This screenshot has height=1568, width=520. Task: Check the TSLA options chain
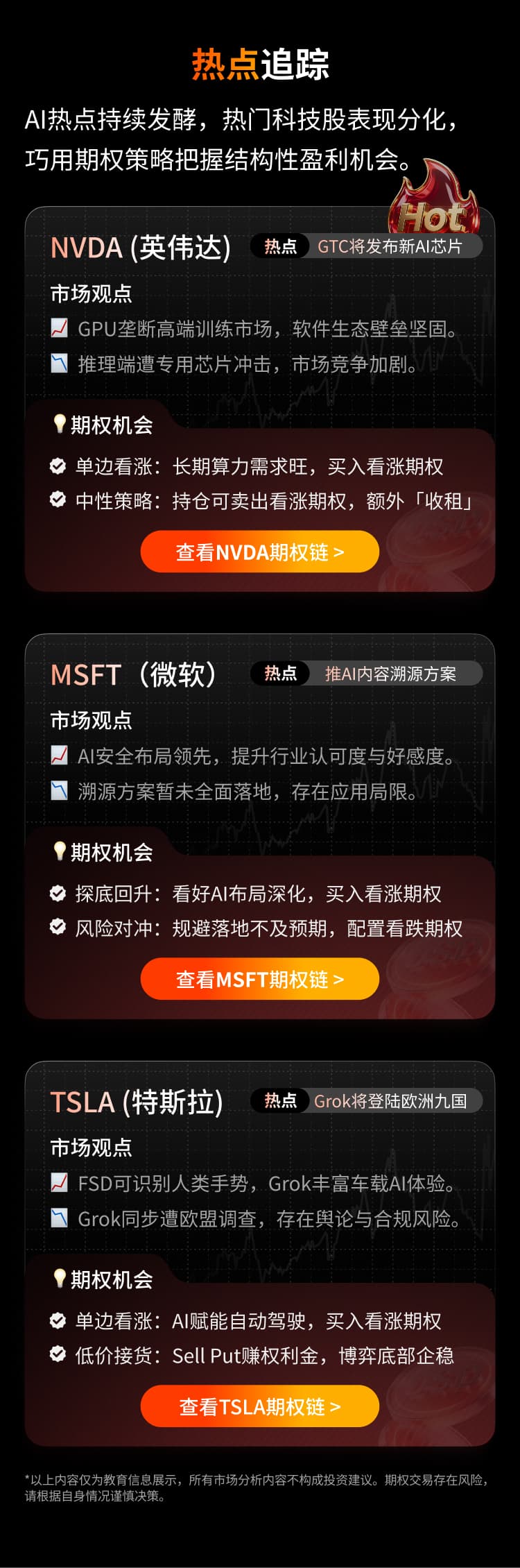click(259, 1406)
